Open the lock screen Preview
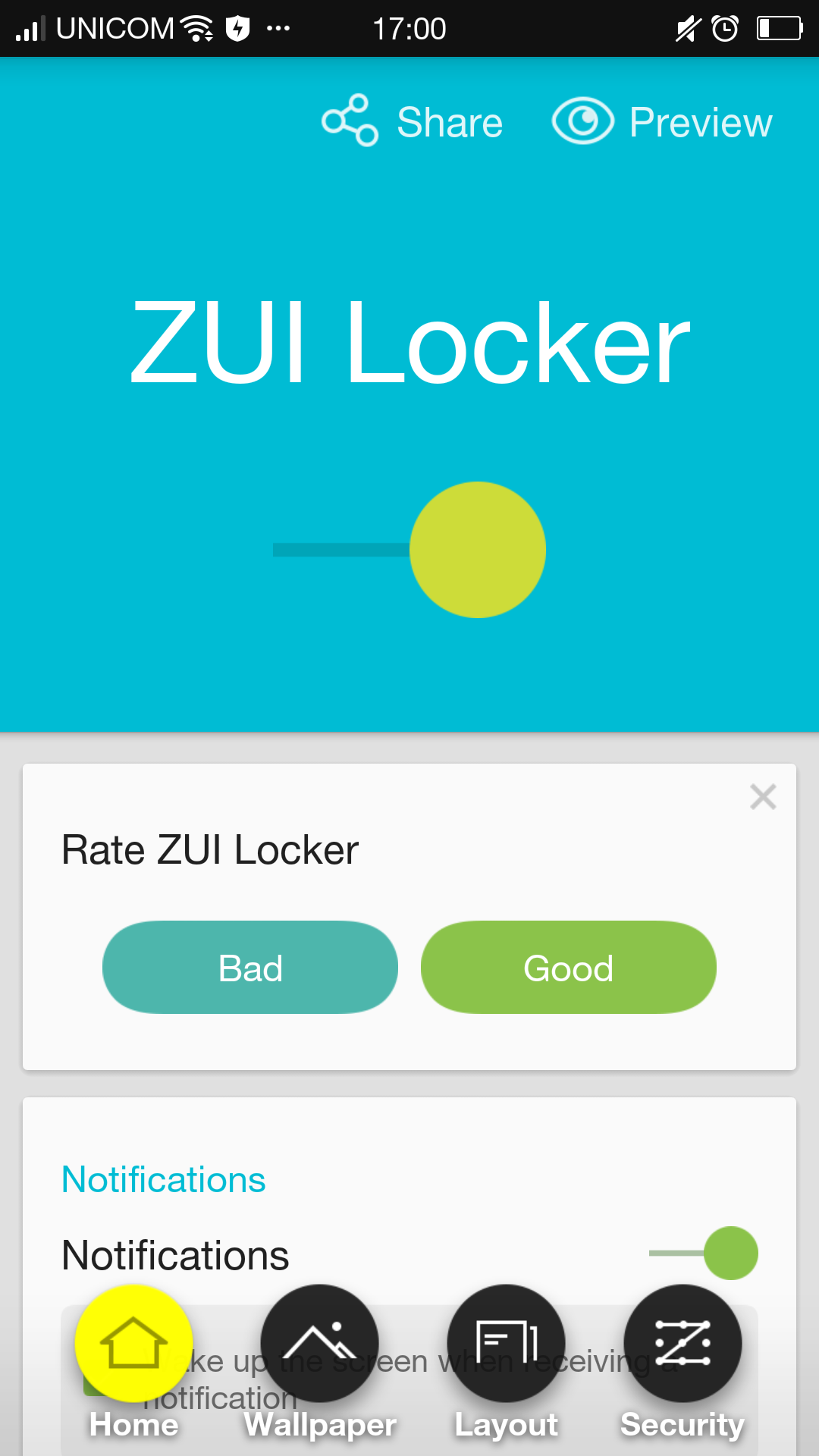 point(663,121)
